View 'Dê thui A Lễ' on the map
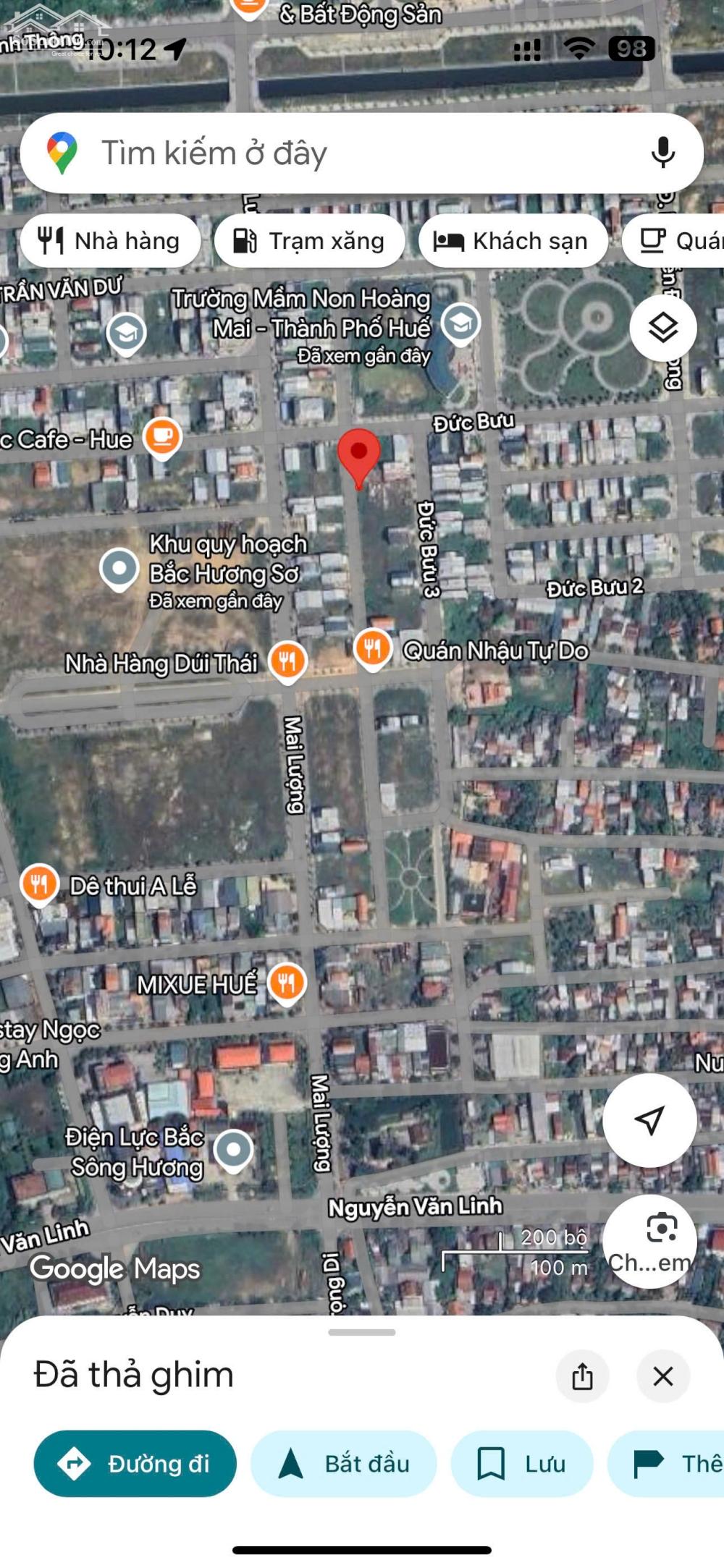724x1568 pixels. tap(40, 884)
